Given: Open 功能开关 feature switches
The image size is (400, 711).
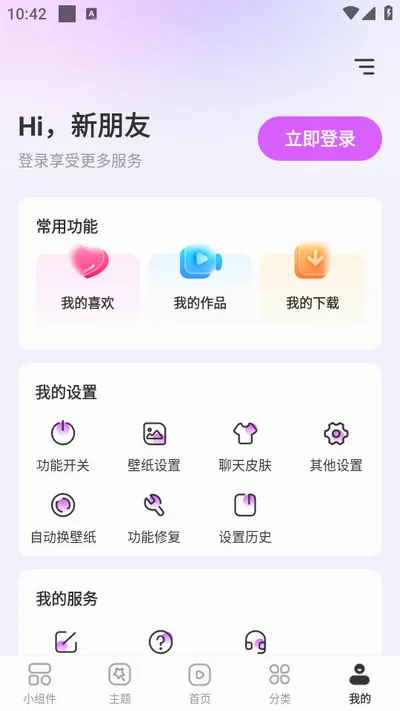Looking at the screenshot, I should [x=63, y=447].
